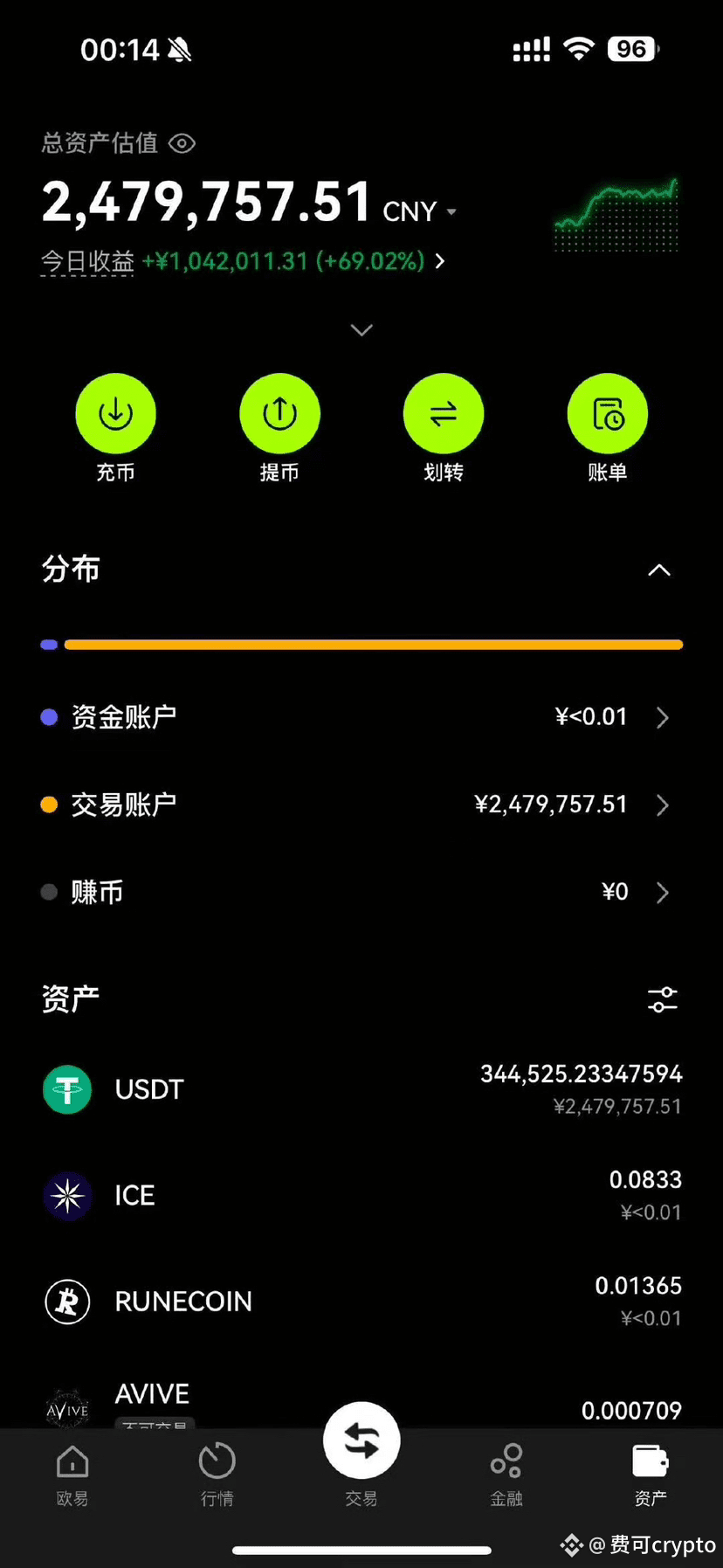Switch to the 行情 markets tab

217,1475
